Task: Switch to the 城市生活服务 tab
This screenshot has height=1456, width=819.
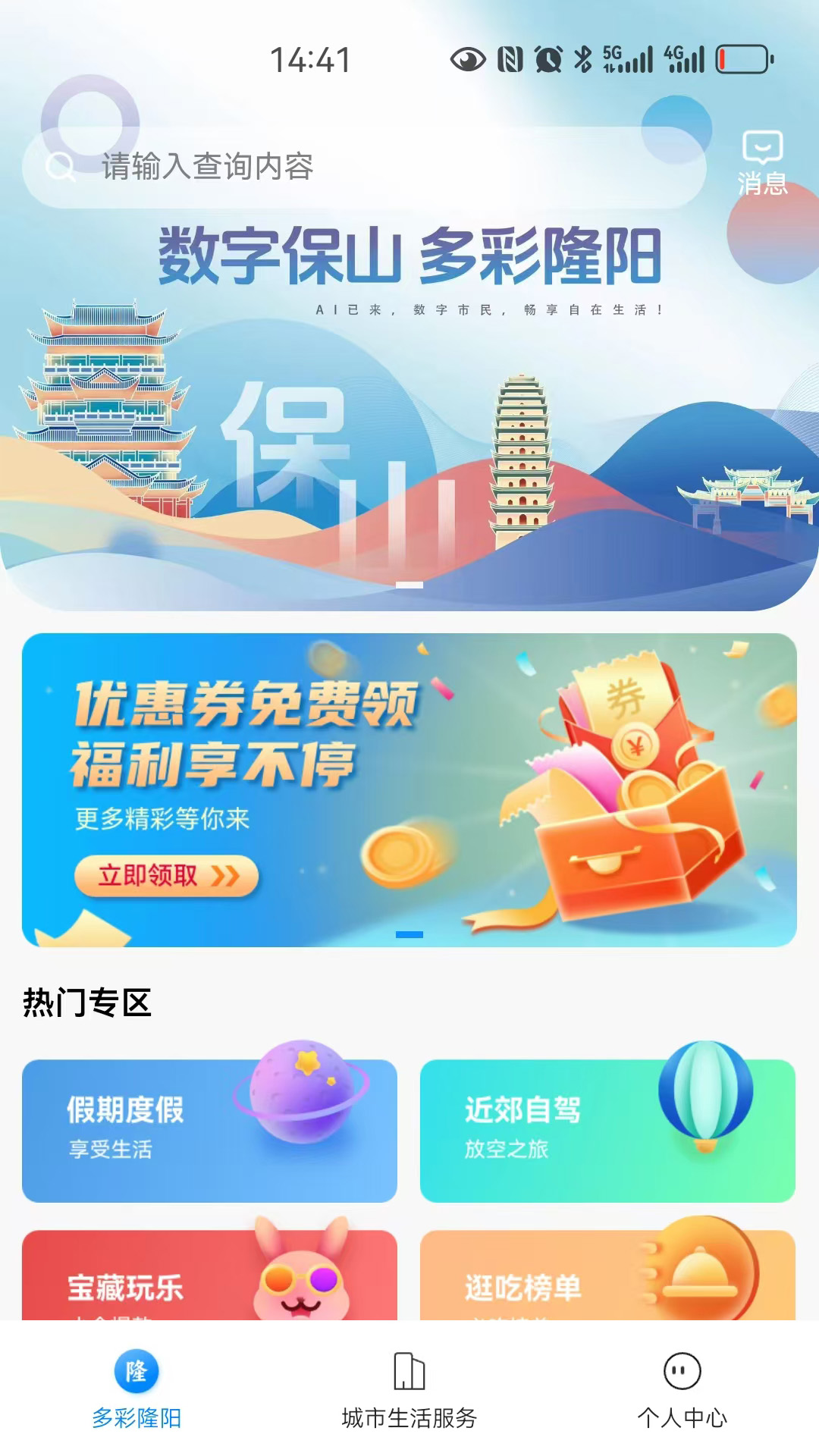Action: 409,1389
